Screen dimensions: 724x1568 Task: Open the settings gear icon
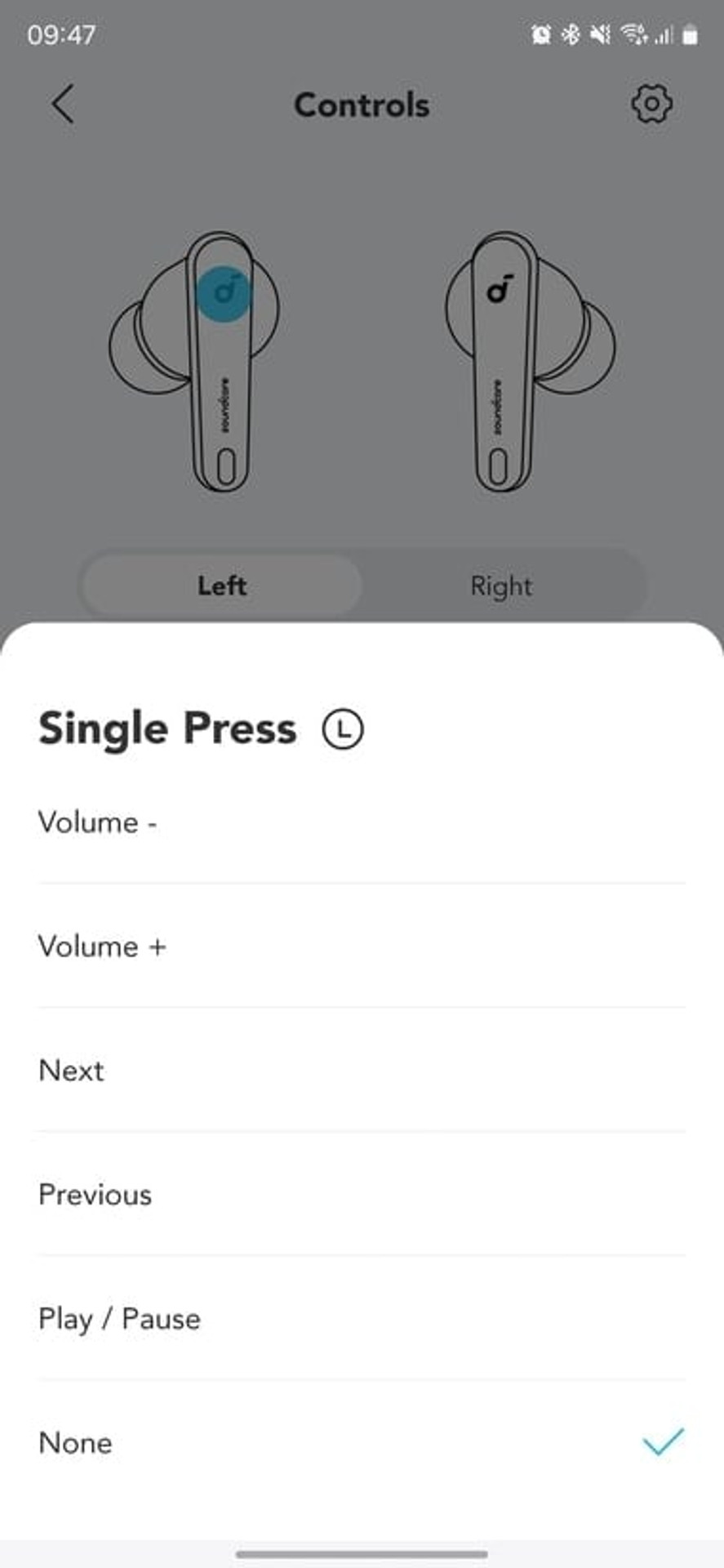click(x=651, y=104)
